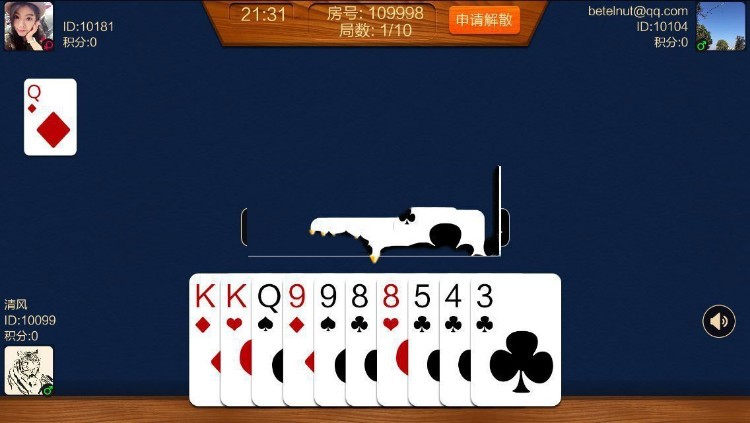
Task: Select the 8 of clubs card
Action: tap(360, 330)
